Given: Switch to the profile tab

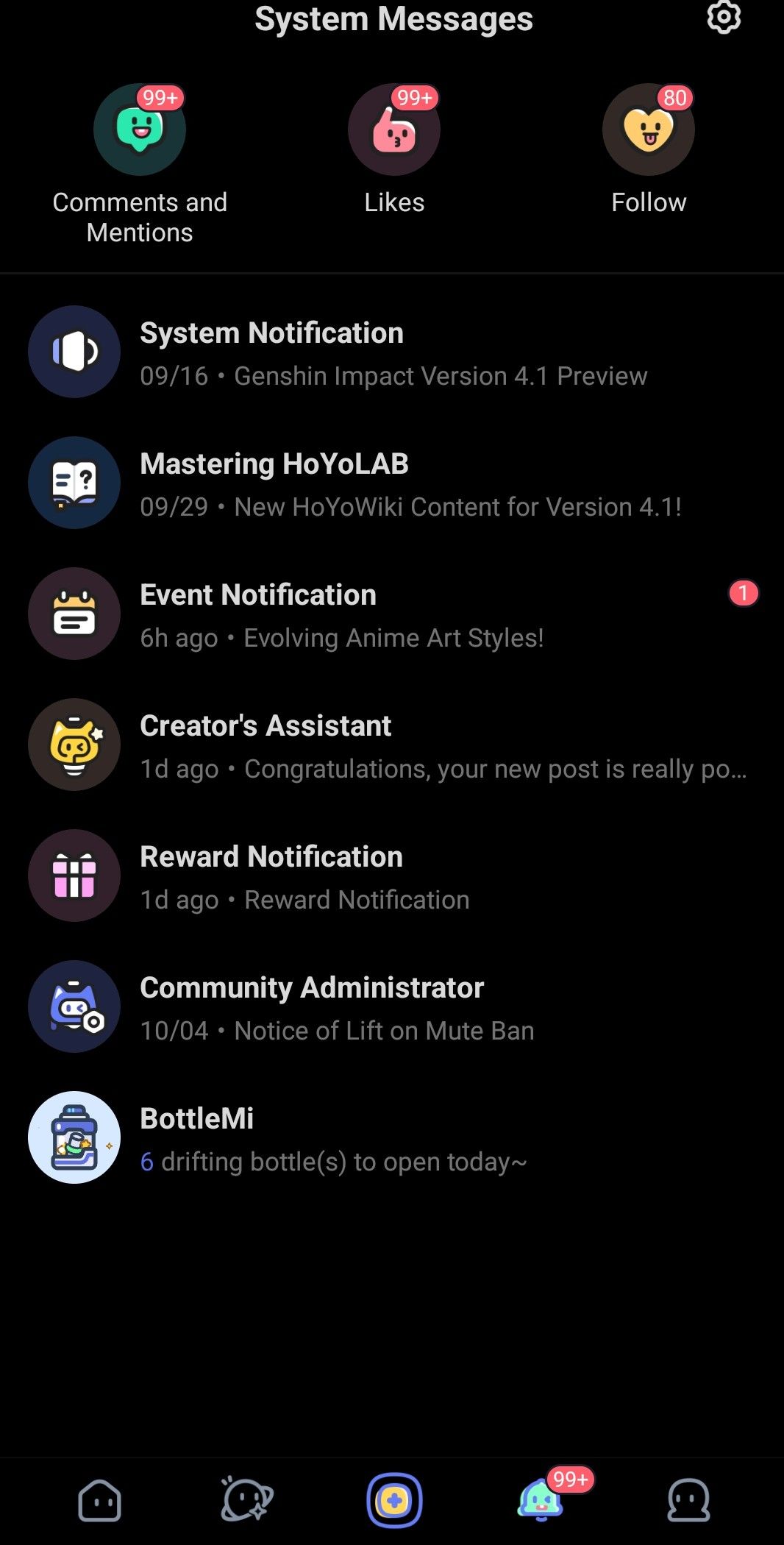Looking at the screenshot, I should tap(688, 1501).
